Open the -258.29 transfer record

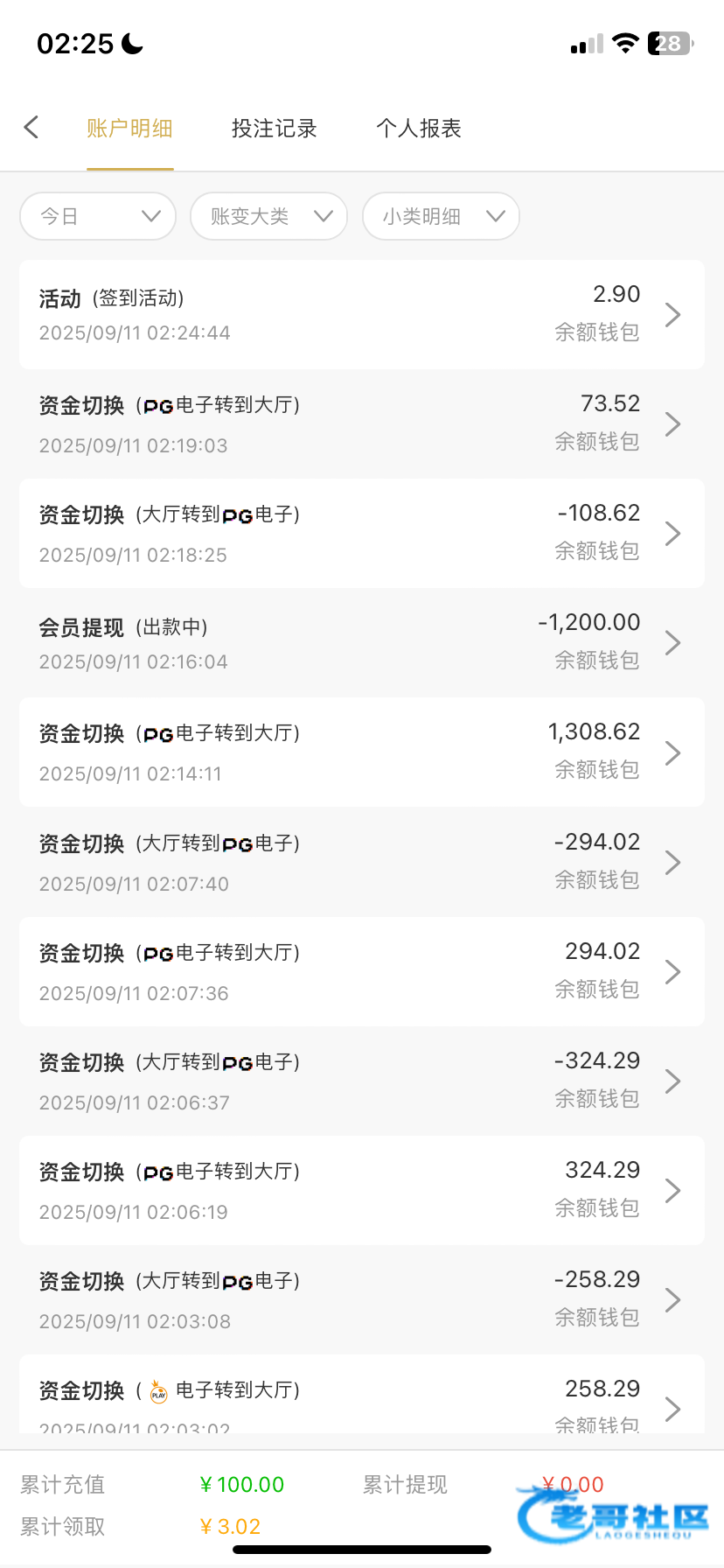pyautogui.click(x=362, y=1299)
